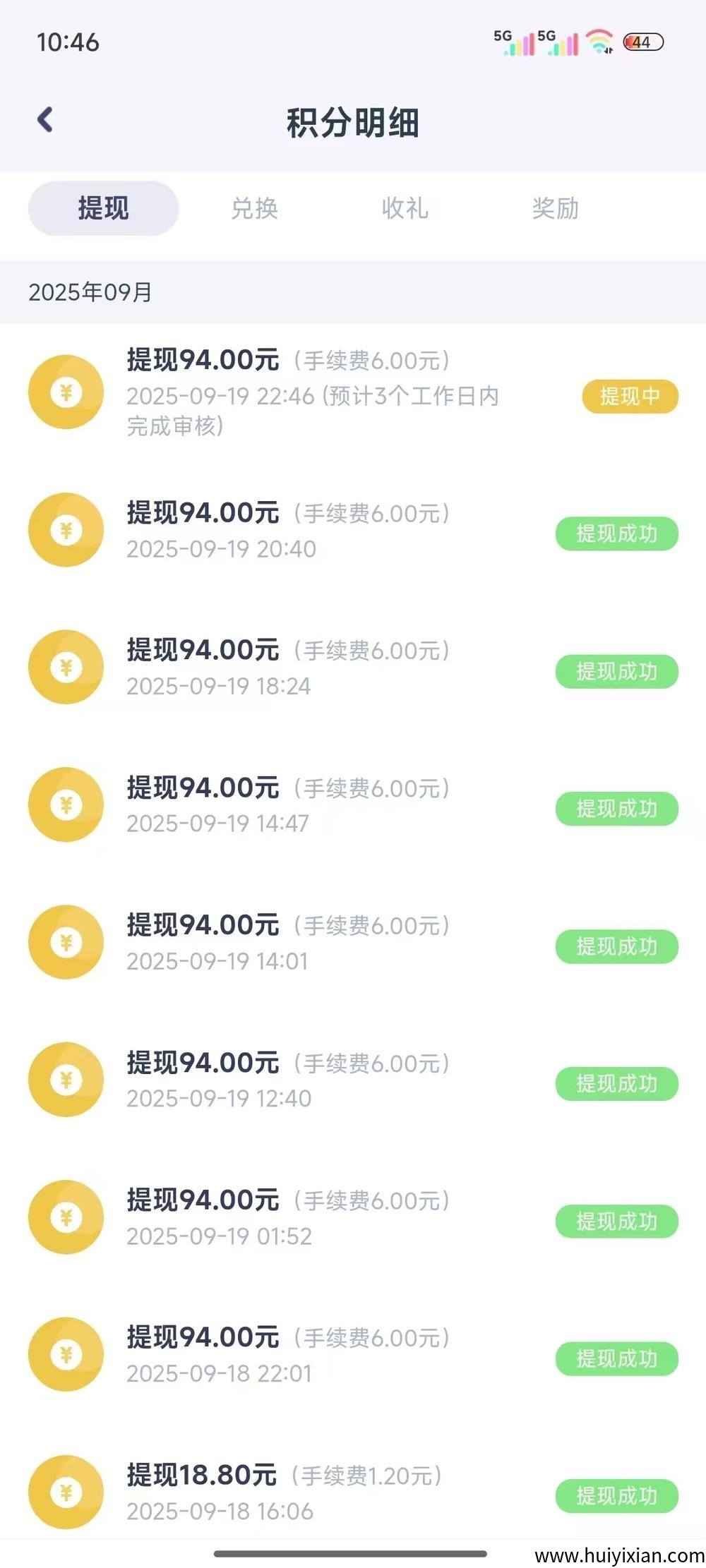Tap the coin icon beside the 14:47 record
The width and height of the screenshot is (706, 1568).
(66, 804)
